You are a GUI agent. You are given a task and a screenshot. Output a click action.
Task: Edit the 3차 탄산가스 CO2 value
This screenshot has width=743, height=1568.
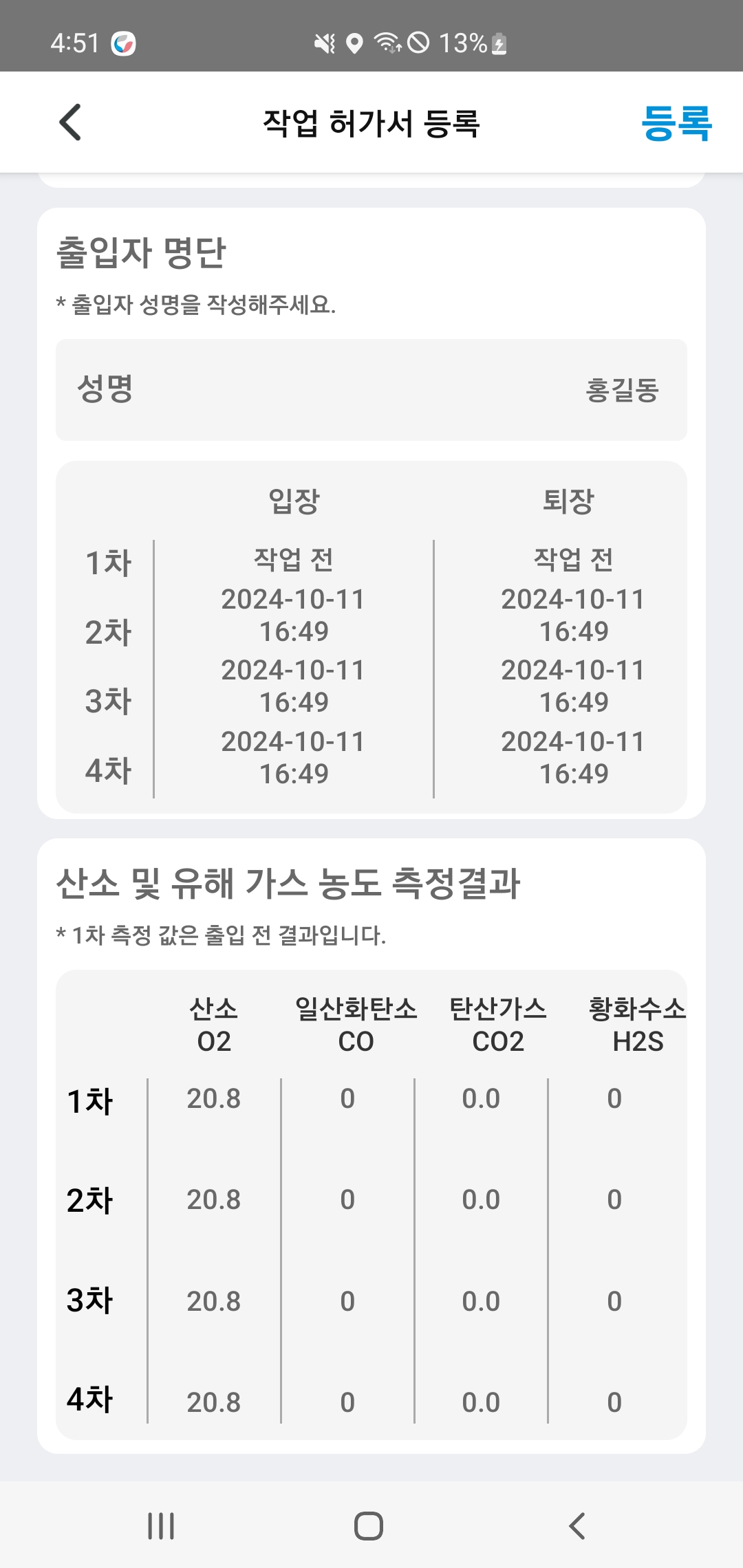[481, 1301]
